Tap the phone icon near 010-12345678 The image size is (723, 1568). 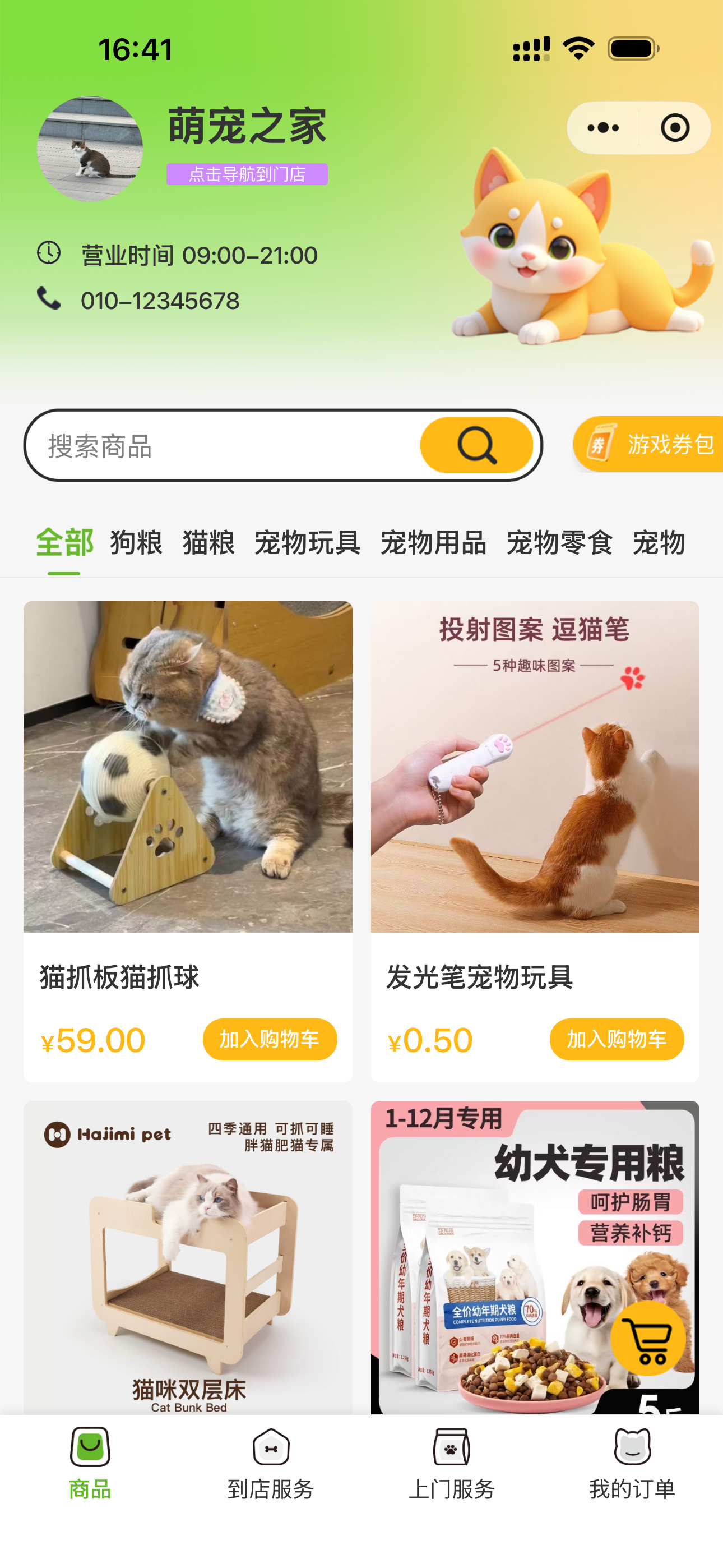(48, 299)
